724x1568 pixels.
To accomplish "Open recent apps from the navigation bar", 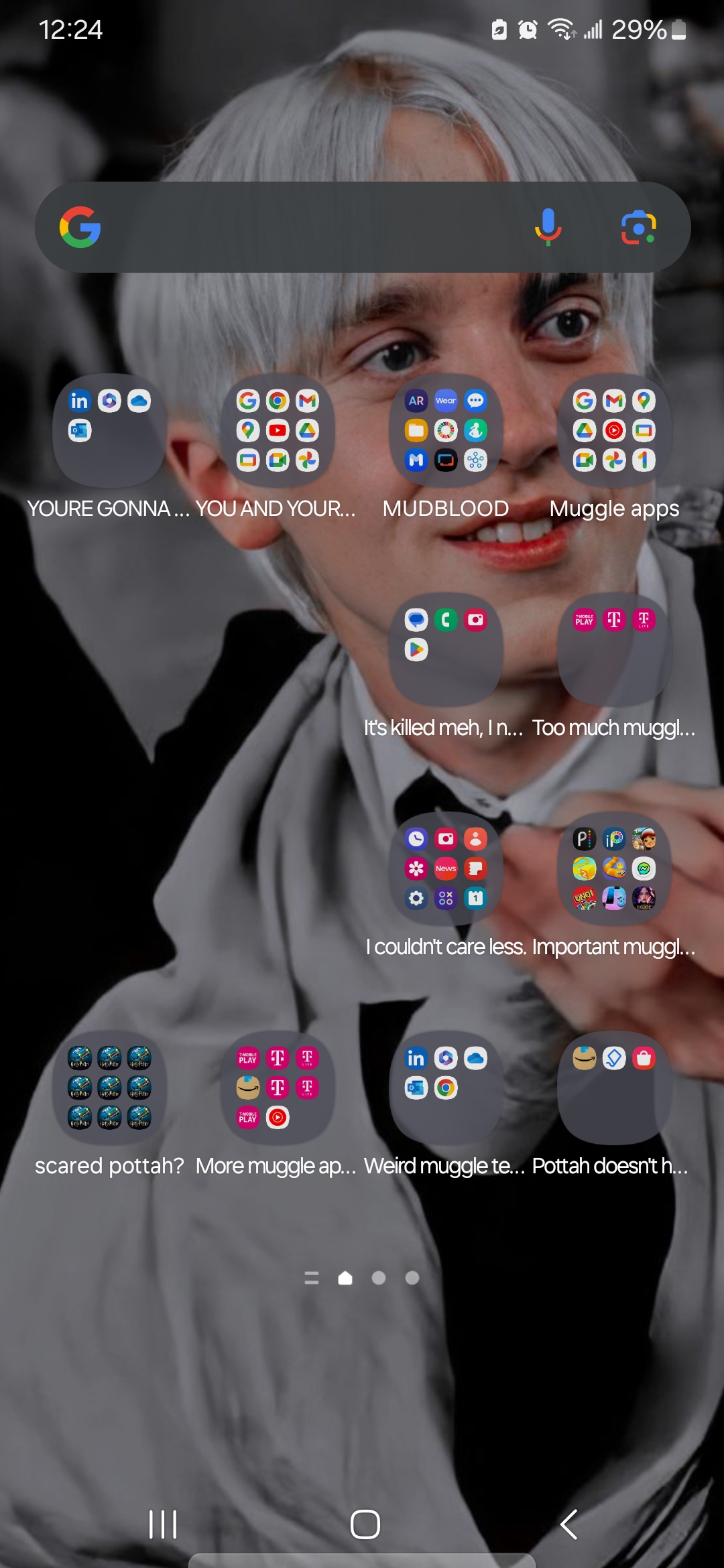I will 163,1524.
